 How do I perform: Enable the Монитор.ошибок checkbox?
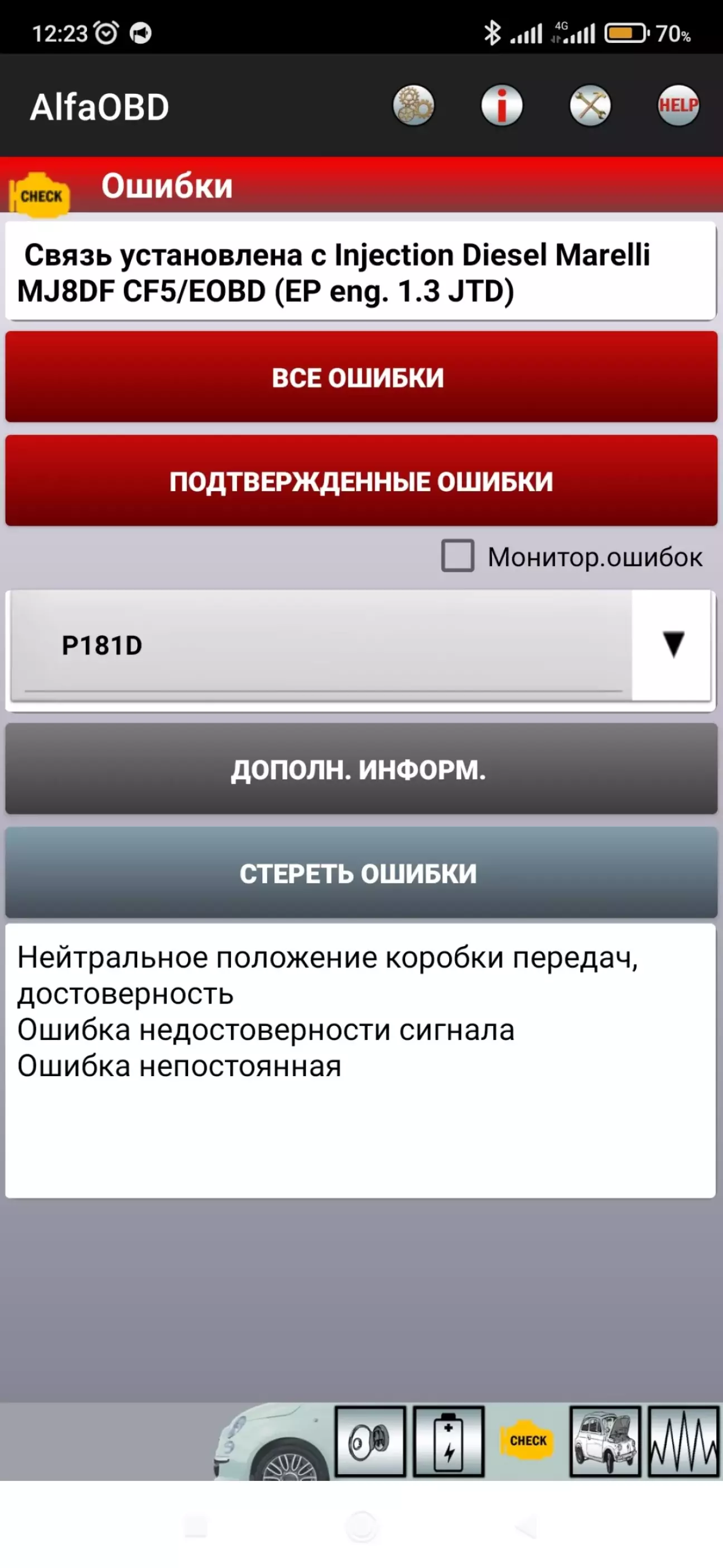[x=457, y=556]
